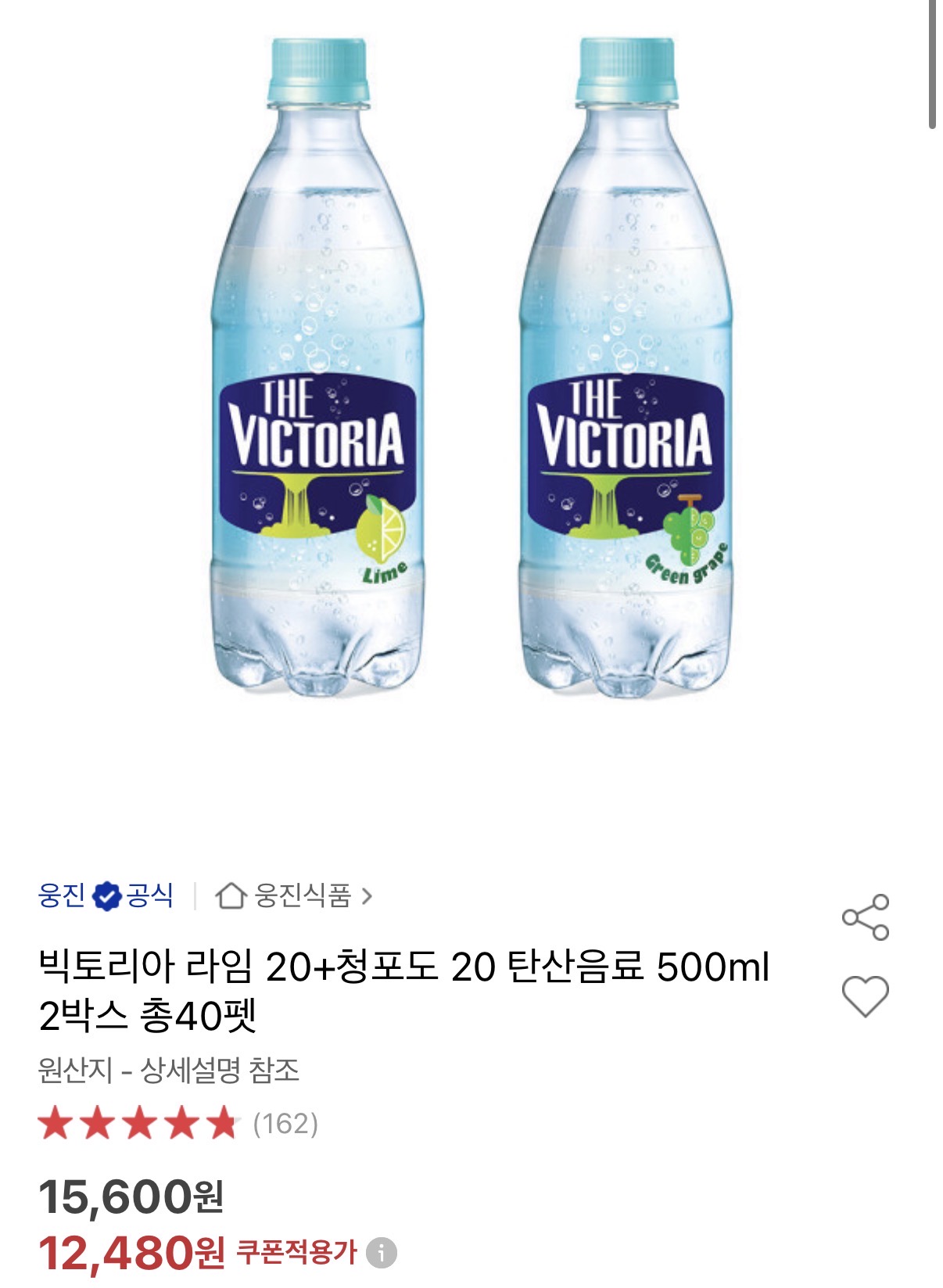Open the 웅진 공식 brand link

click(x=106, y=895)
